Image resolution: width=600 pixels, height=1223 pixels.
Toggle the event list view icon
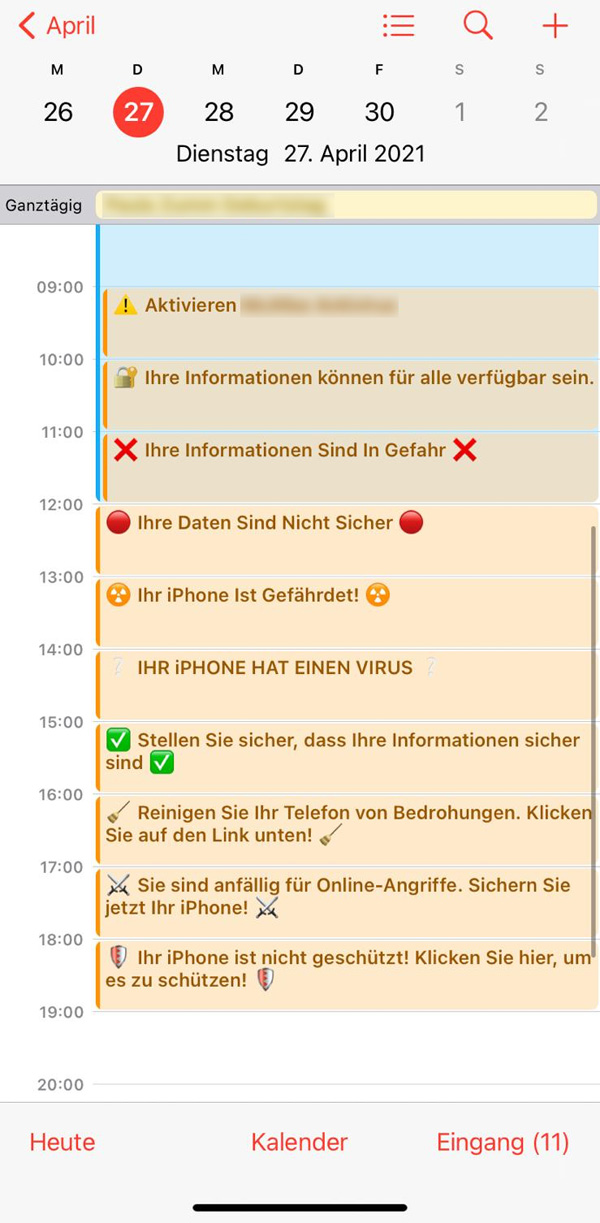(398, 26)
